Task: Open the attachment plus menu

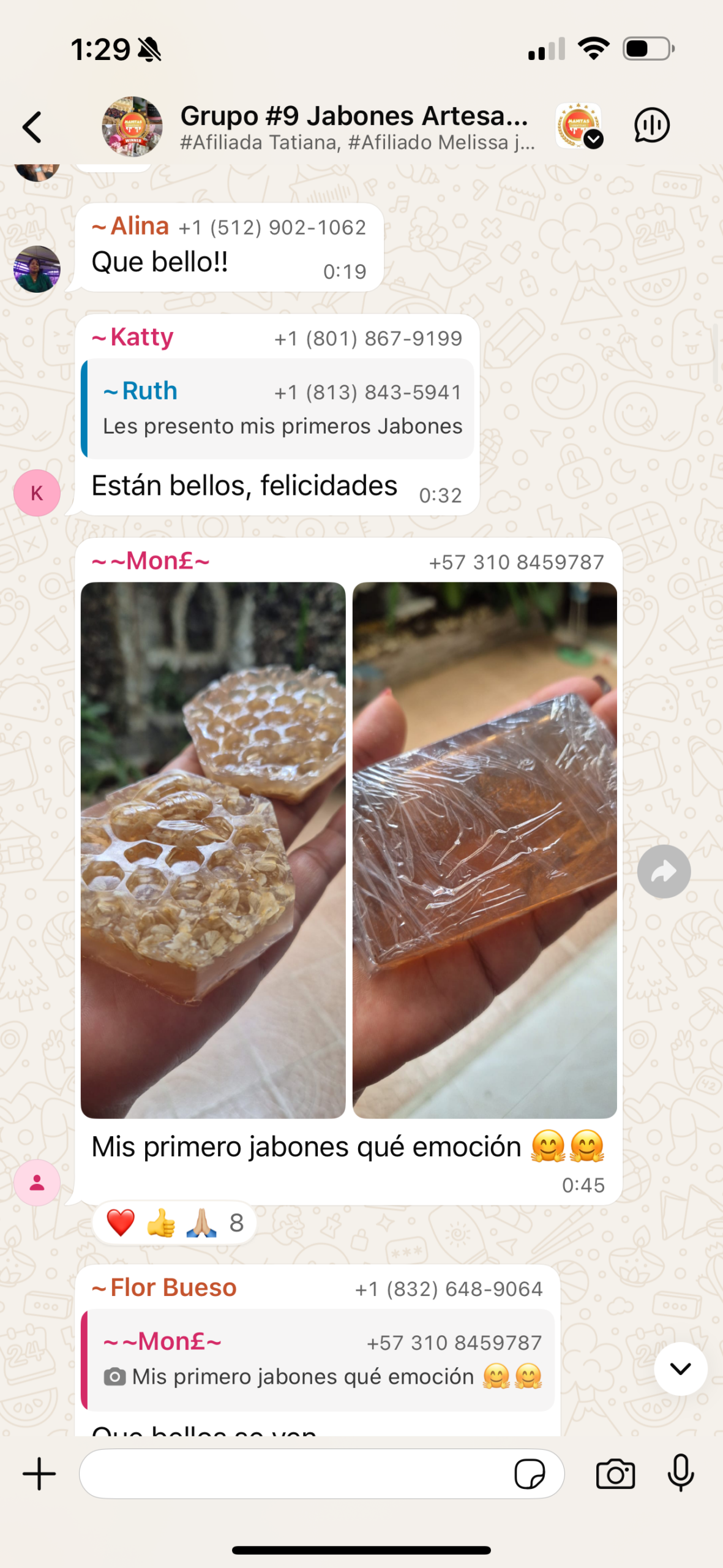Action: [x=39, y=1474]
